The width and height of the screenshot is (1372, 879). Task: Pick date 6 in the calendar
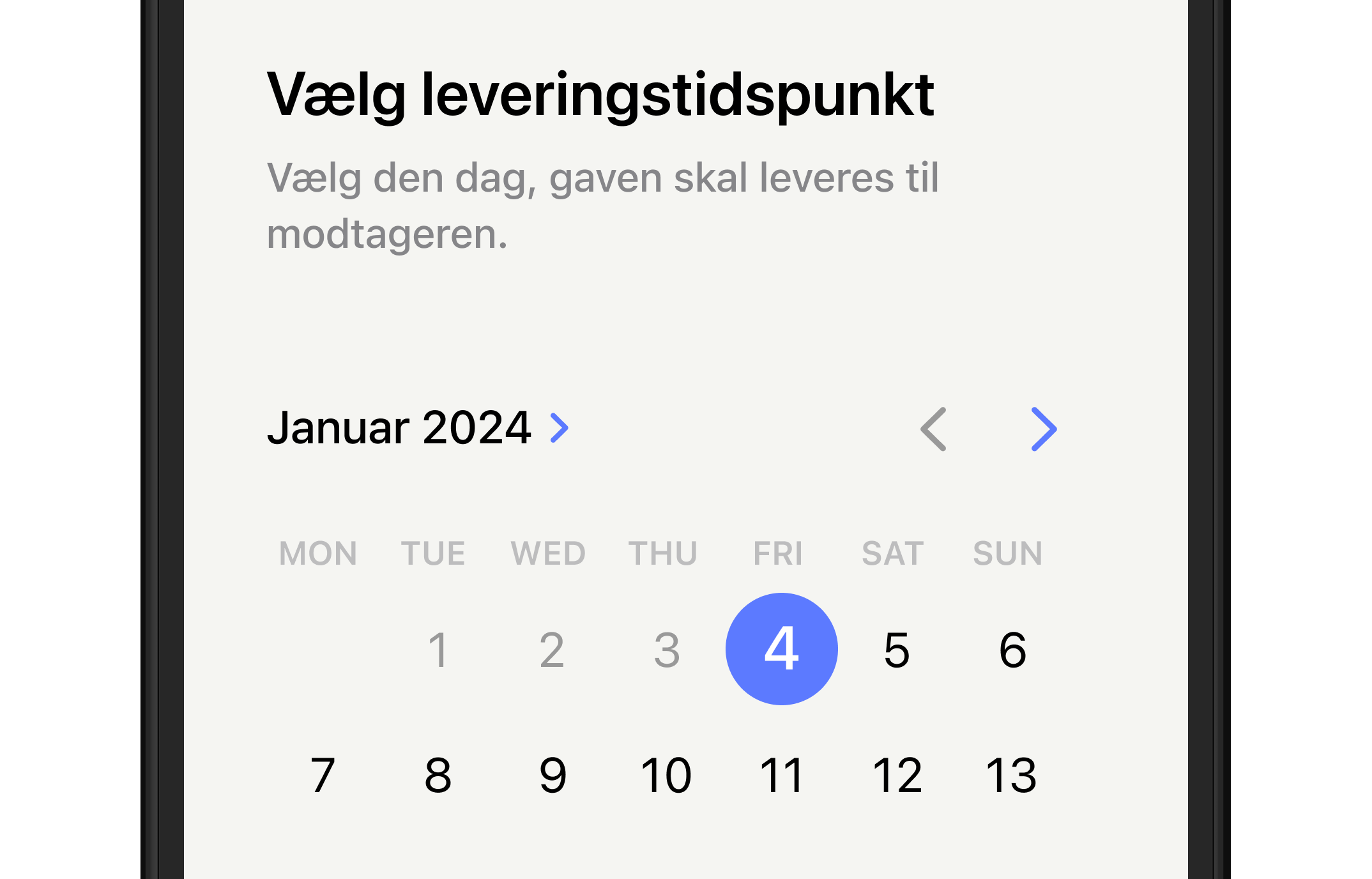[x=1012, y=650]
